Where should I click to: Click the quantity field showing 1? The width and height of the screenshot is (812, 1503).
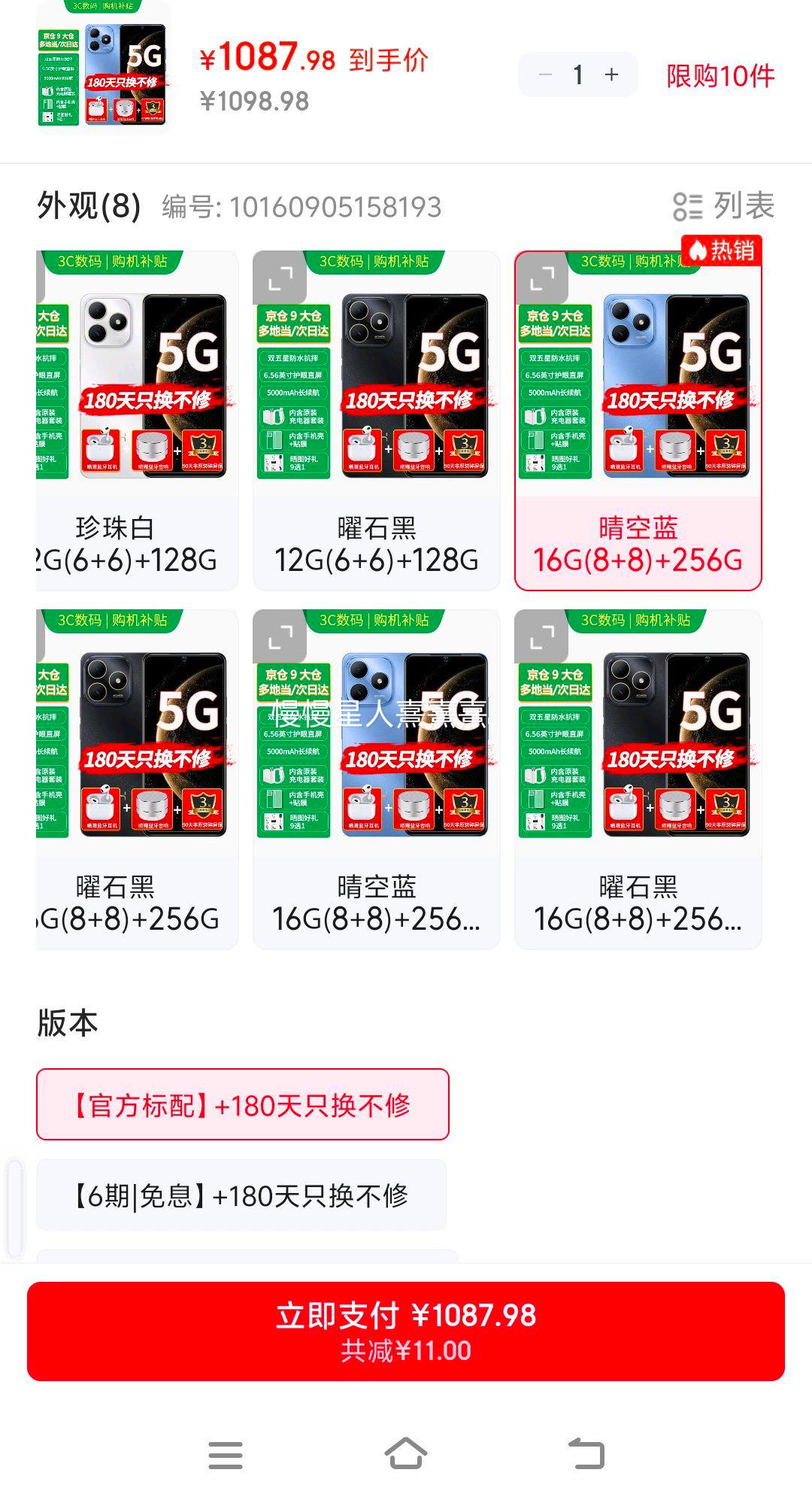(x=579, y=75)
